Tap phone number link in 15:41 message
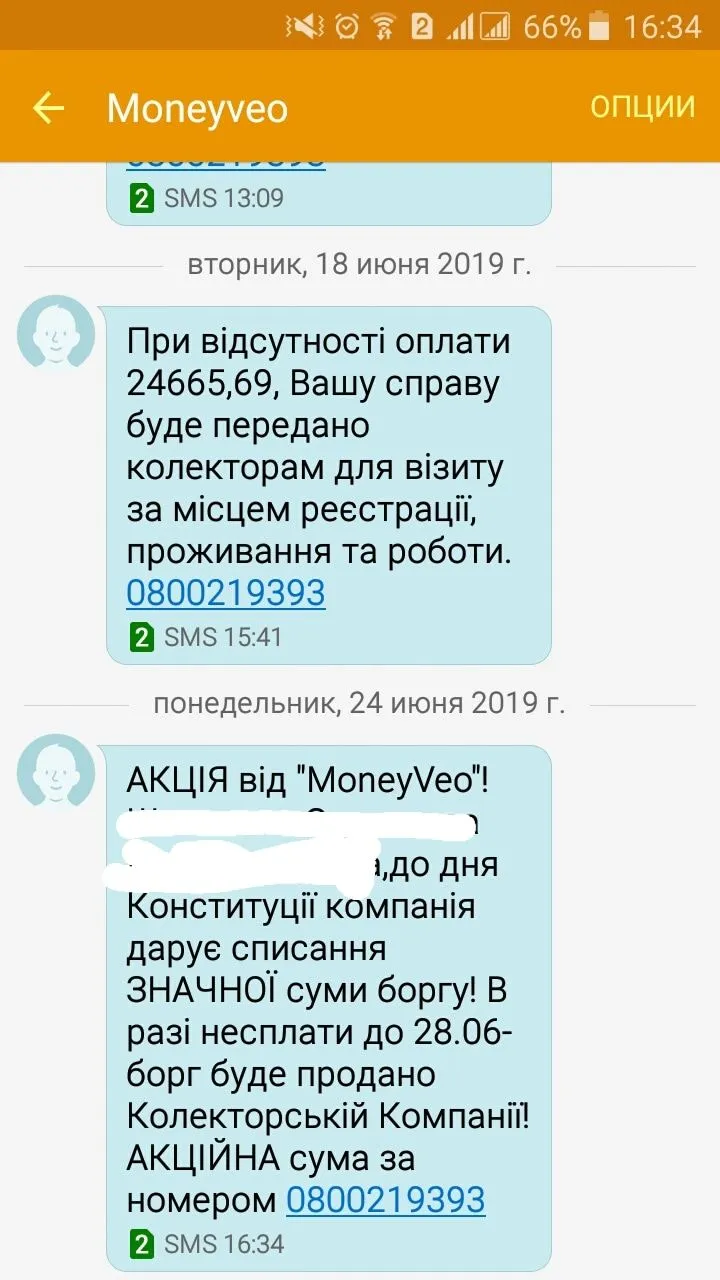720x1280 pixels. (x=226, y=593)
